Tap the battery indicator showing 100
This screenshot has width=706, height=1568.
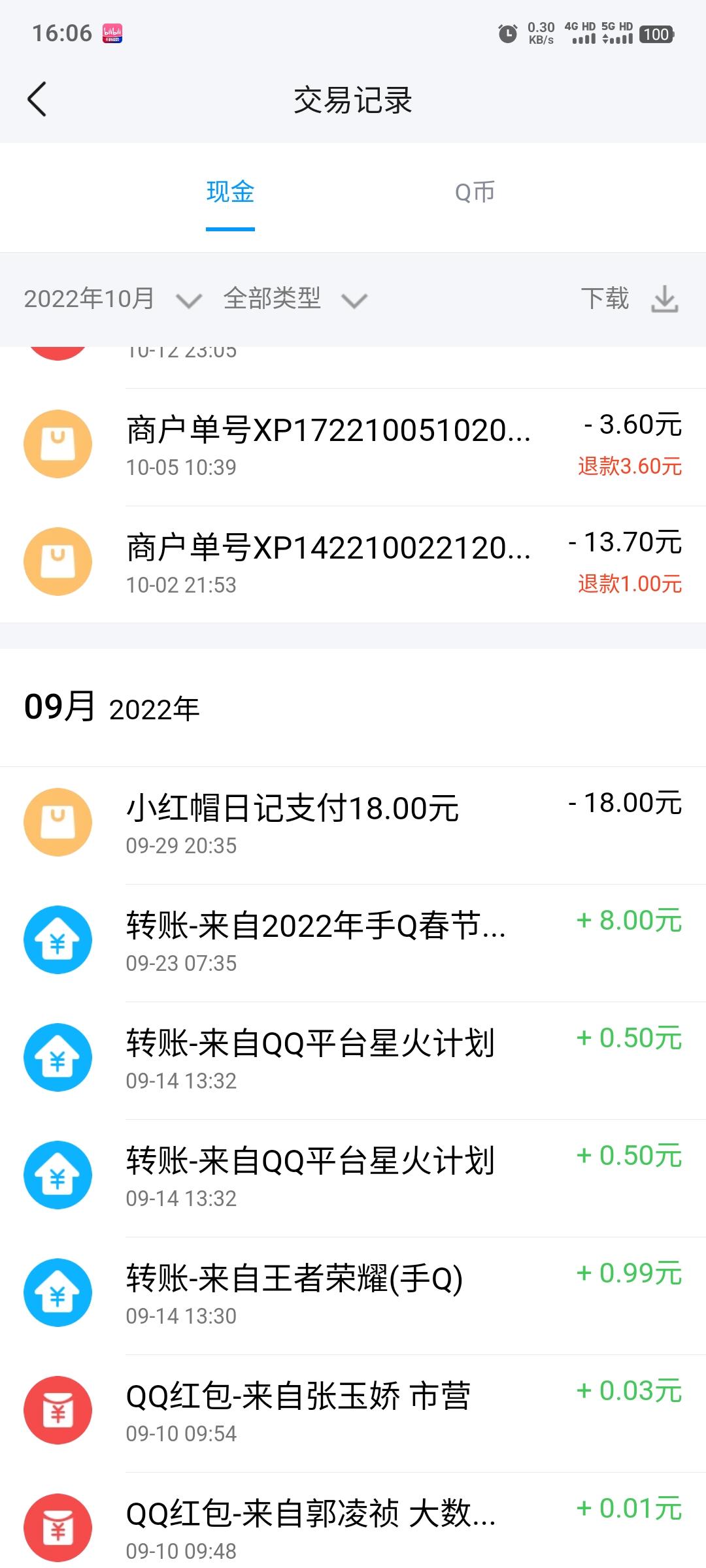656,34
